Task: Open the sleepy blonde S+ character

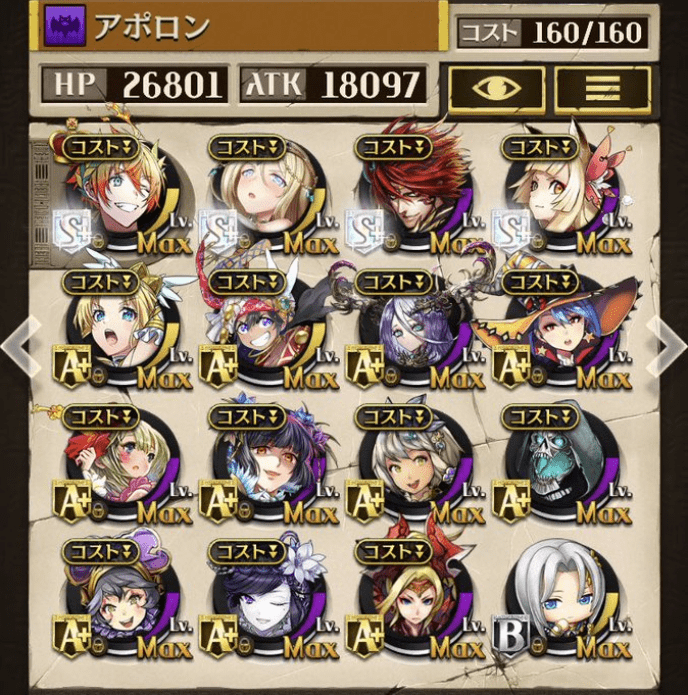Action: tap(262, 192)
